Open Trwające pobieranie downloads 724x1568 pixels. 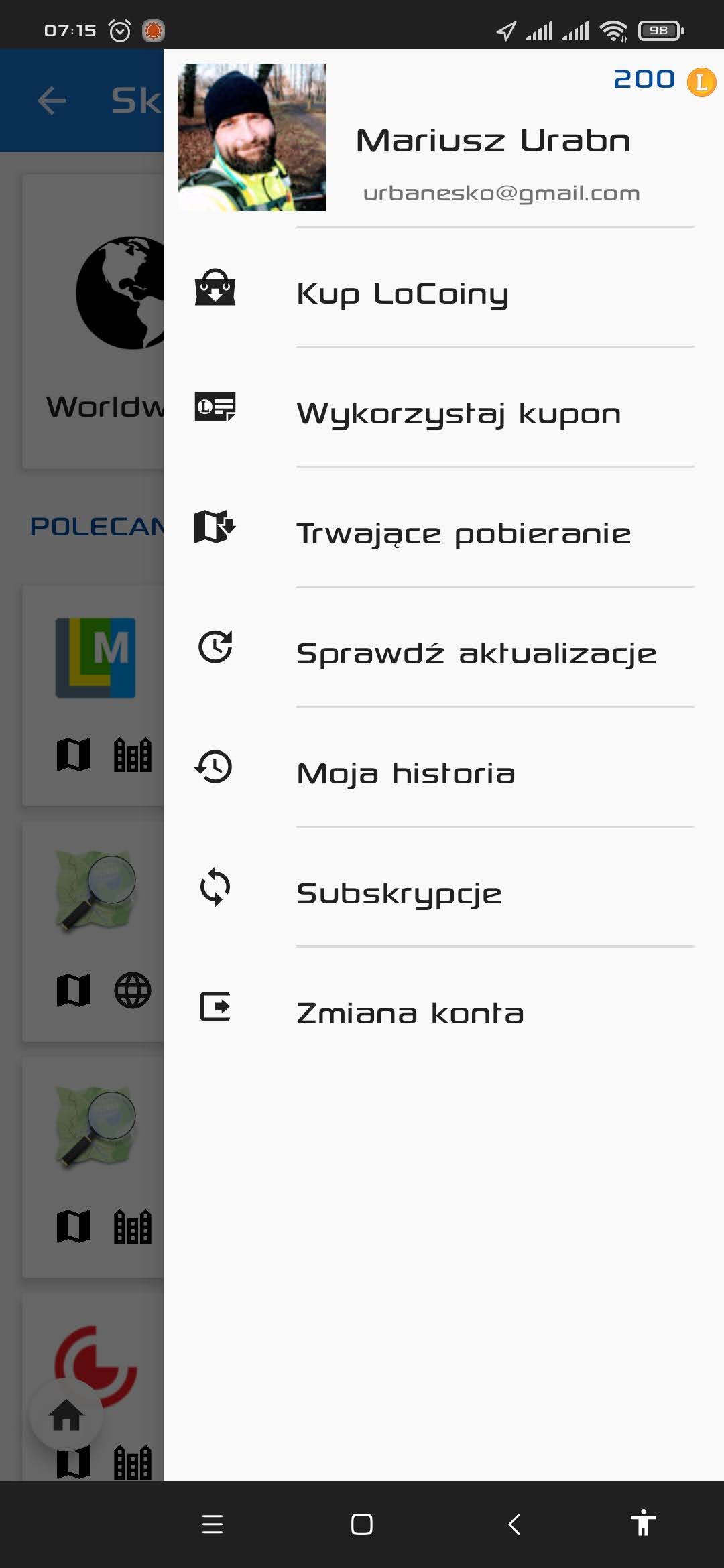coord(463,533)
